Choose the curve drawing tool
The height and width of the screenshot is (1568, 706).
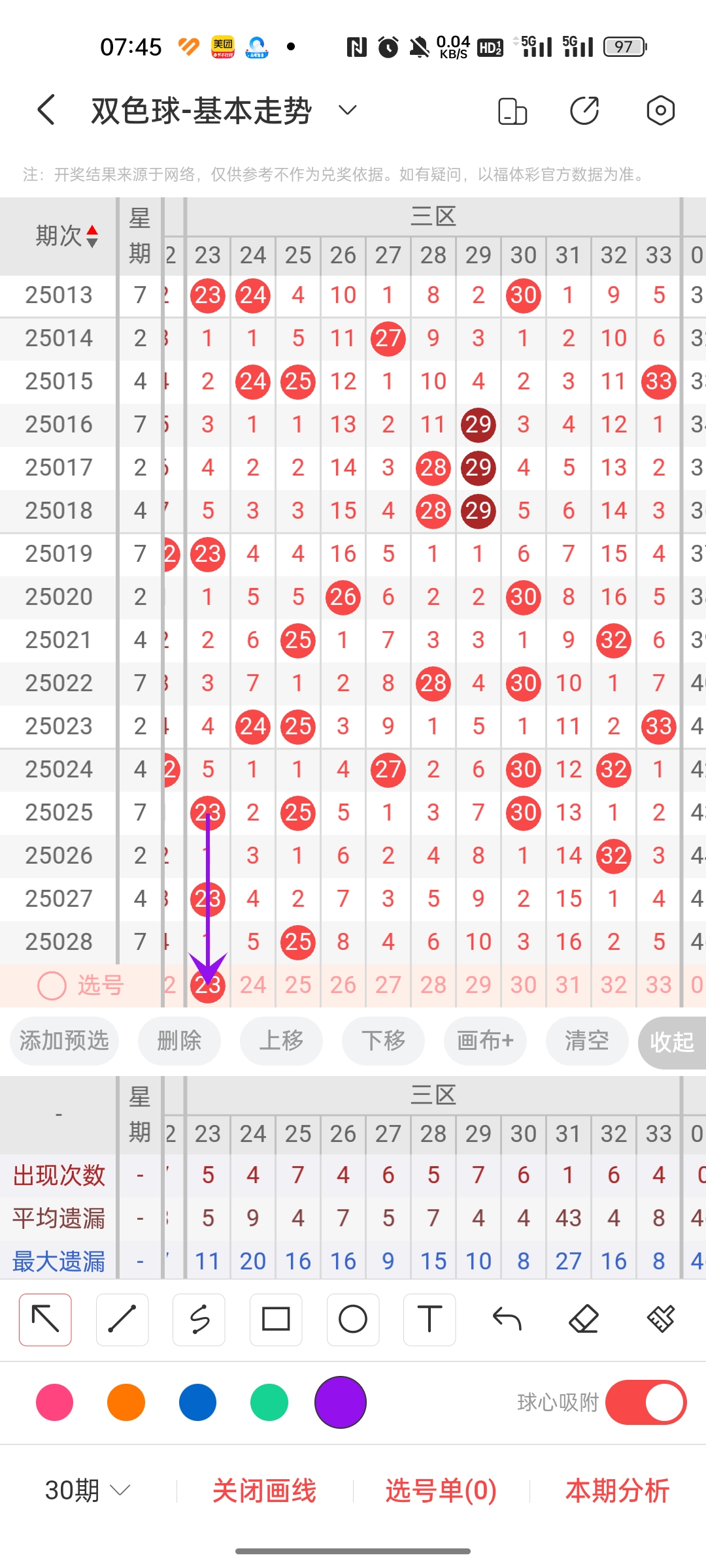[199, 1319]
